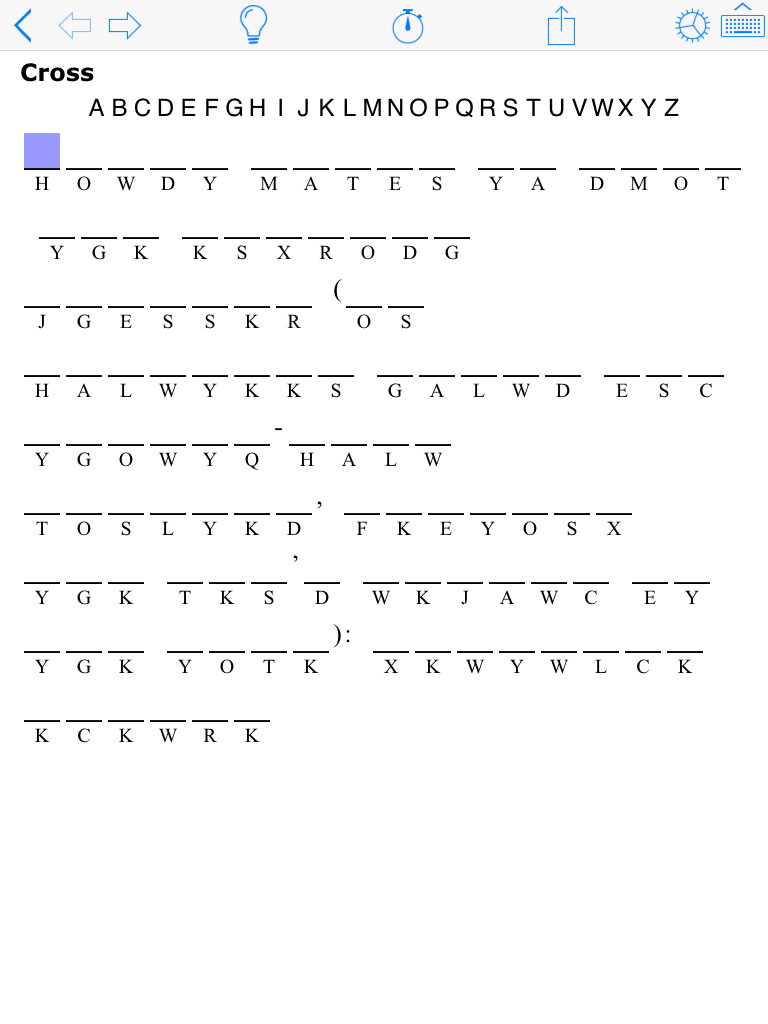Get a hint with the lightbulb
The image size is (768, 1024).
click(254, 25)
